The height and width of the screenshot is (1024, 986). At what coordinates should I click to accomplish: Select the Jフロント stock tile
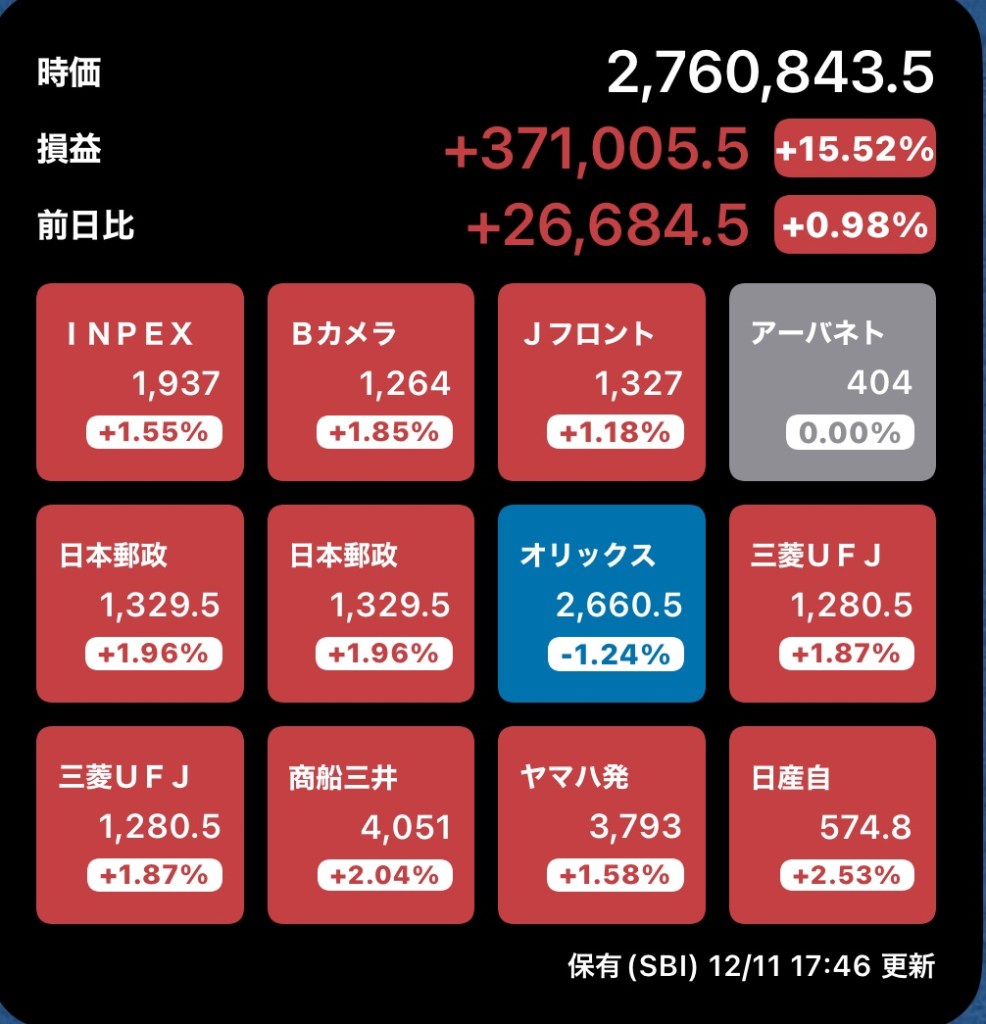pos(601,382)
